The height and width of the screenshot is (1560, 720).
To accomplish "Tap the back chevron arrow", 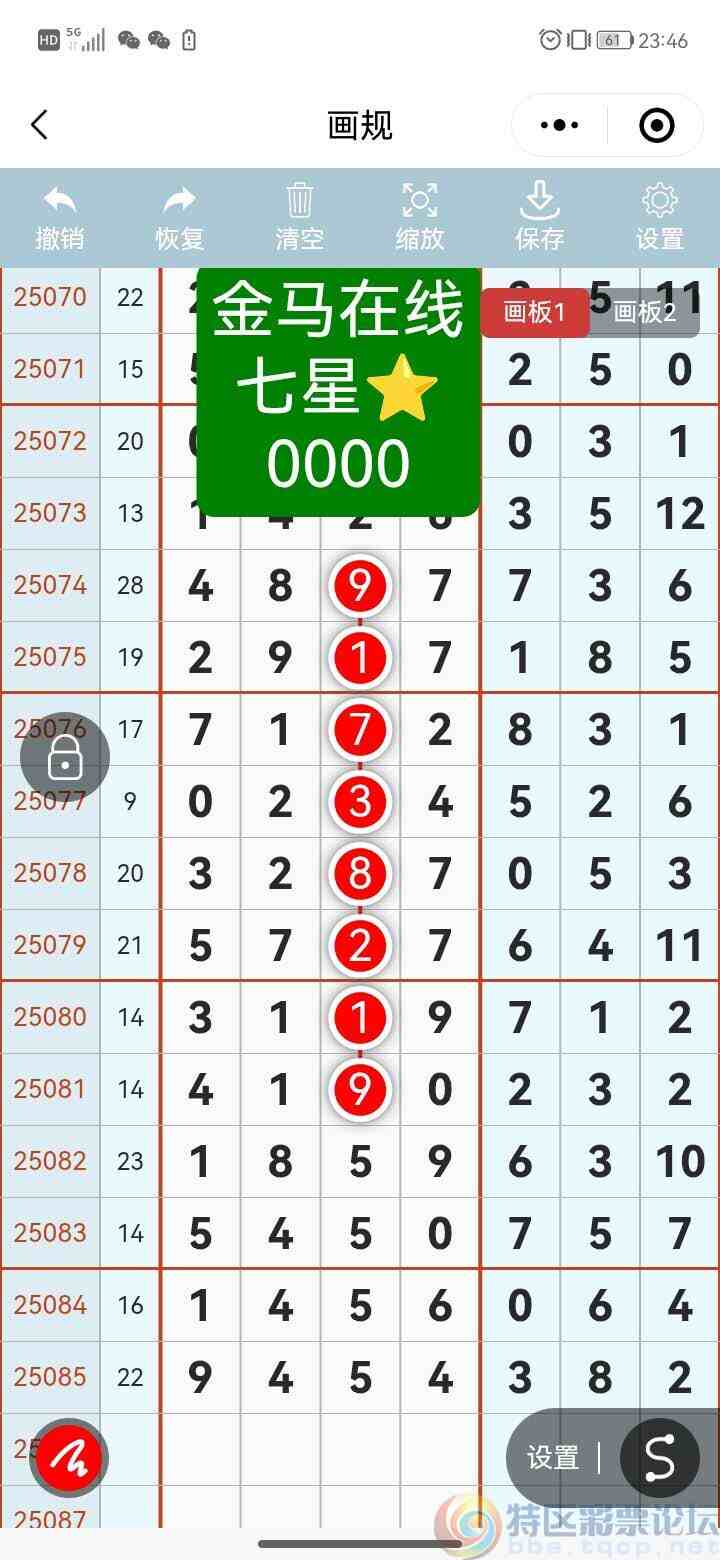I will point(40,125).
